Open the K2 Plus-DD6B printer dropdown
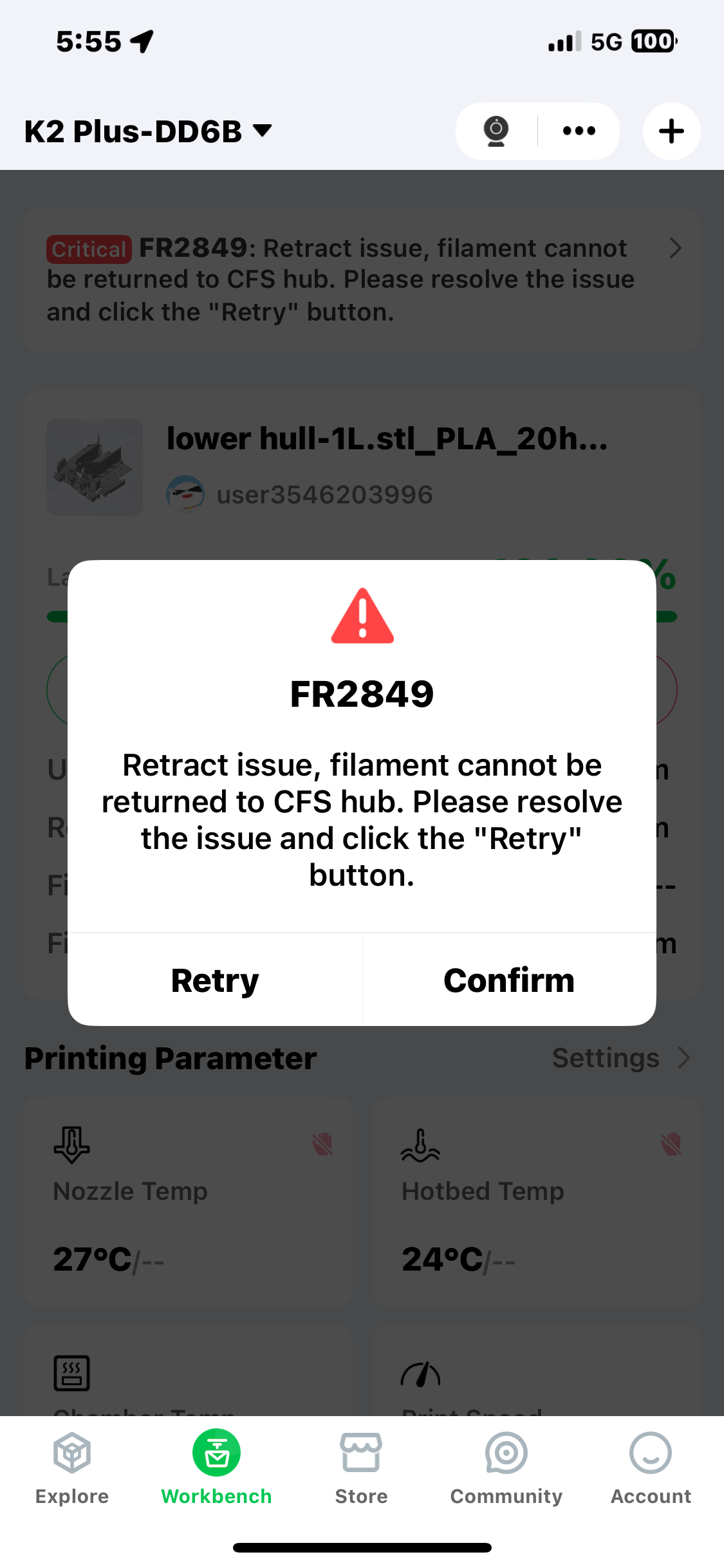 point(148,131)
